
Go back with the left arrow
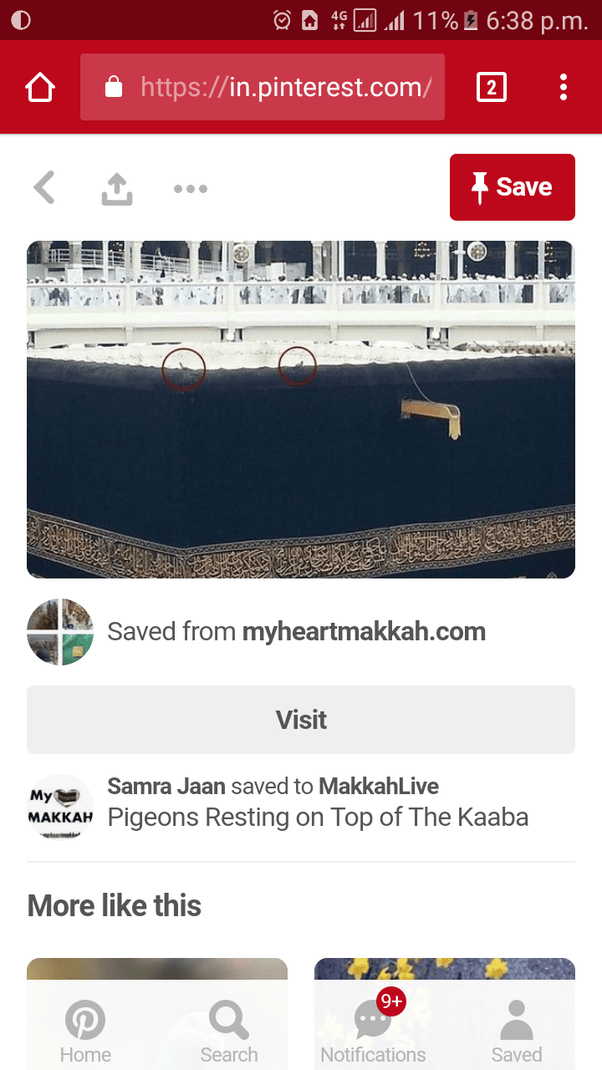[44, 188]
